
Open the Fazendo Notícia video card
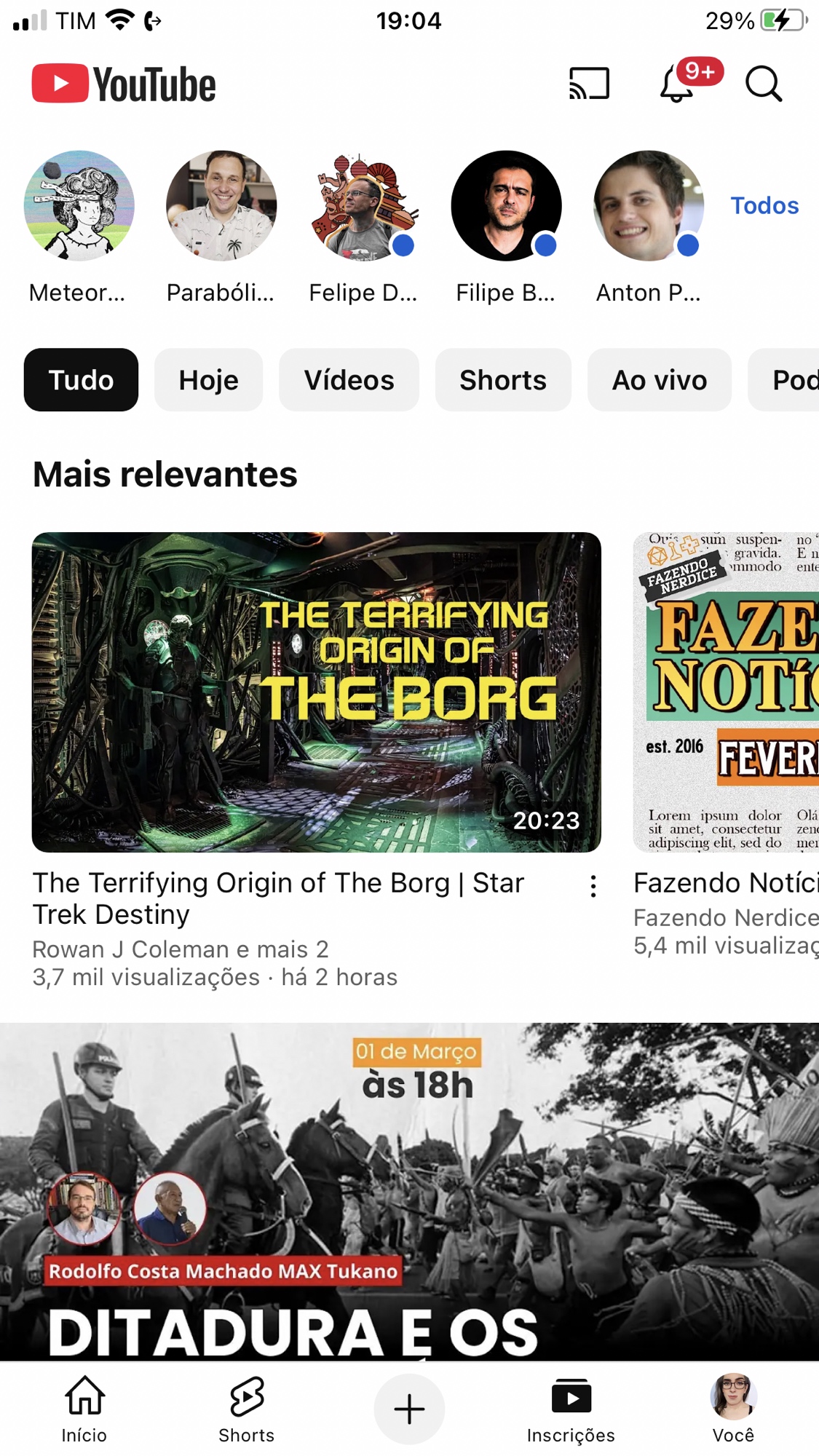[726, 692]
